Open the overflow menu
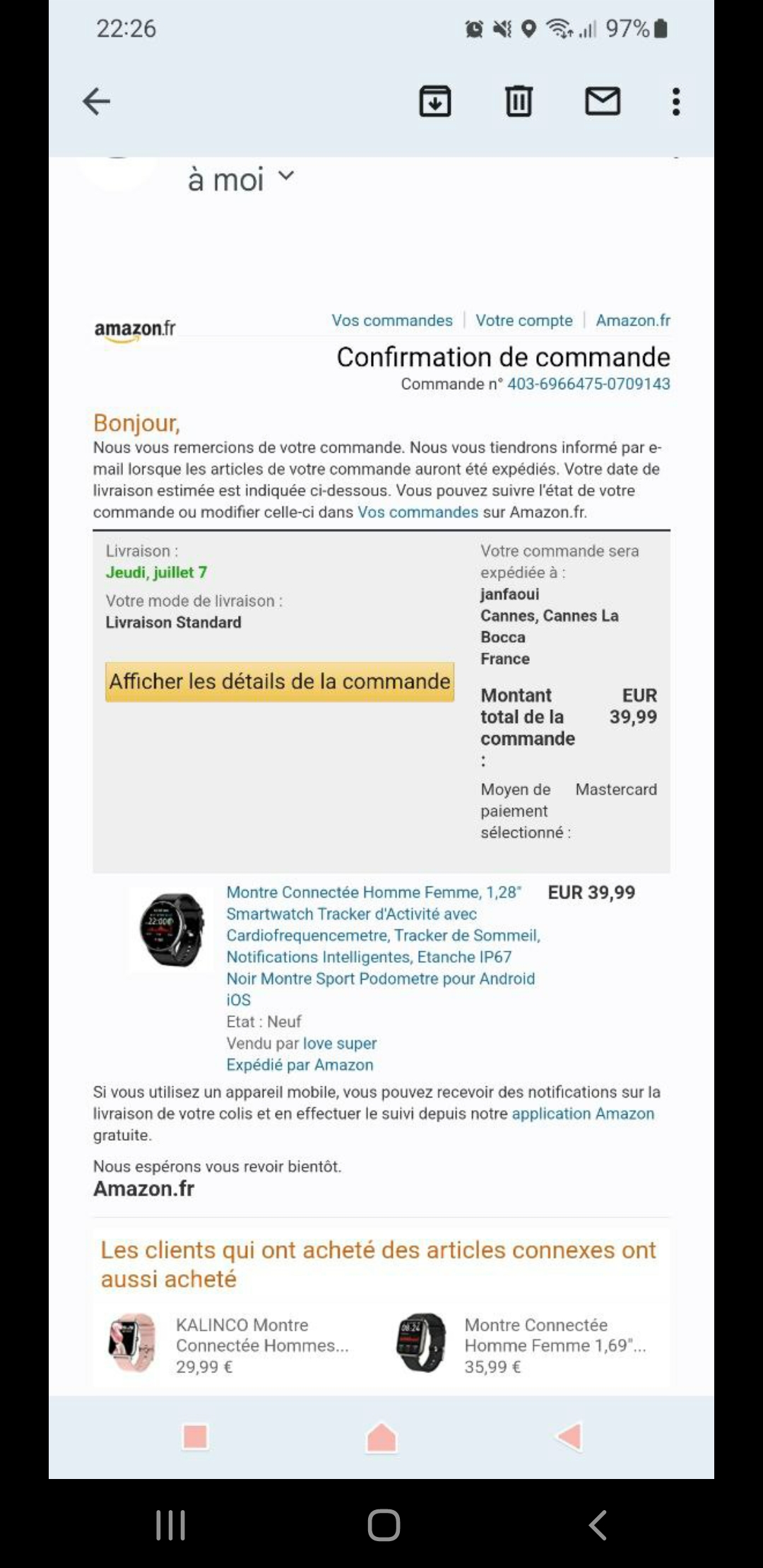Image resolution: width=763 pixels, height=1568 pixels. pyautogui.click(x=676, y=102)
